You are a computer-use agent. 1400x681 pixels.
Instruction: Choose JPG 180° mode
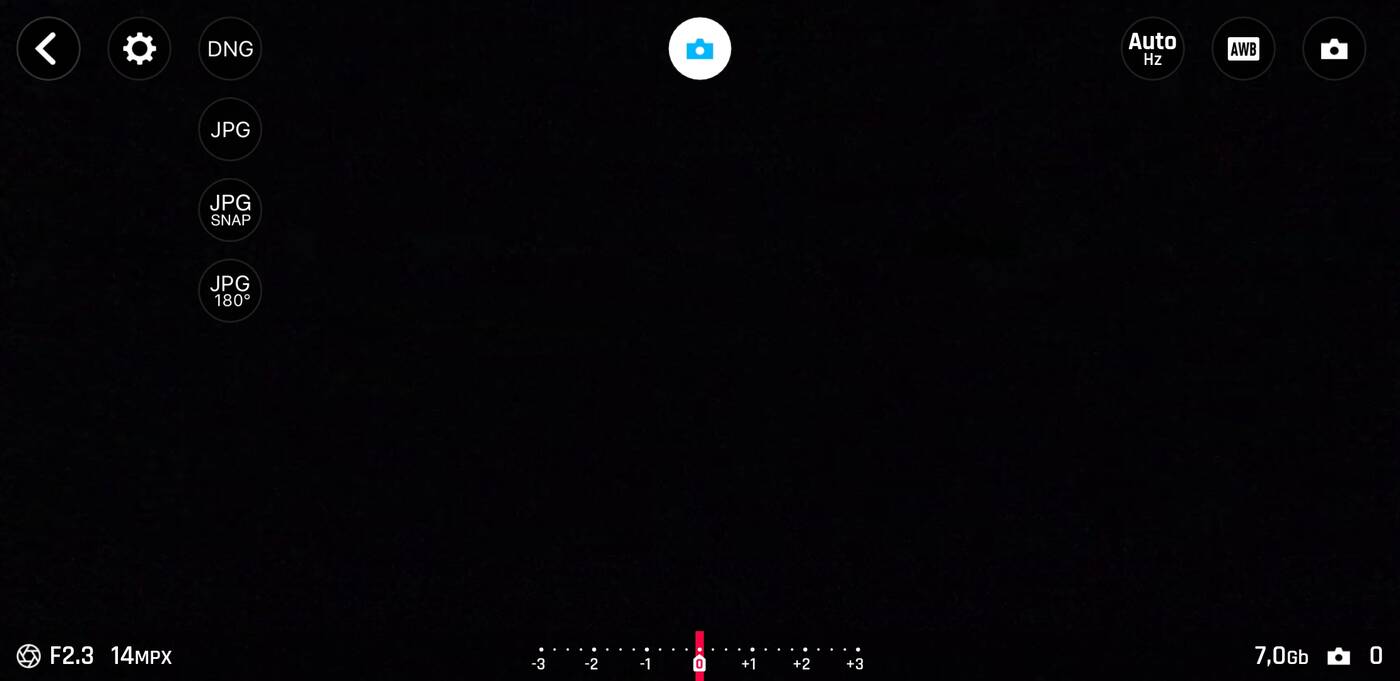coord(230,291)
